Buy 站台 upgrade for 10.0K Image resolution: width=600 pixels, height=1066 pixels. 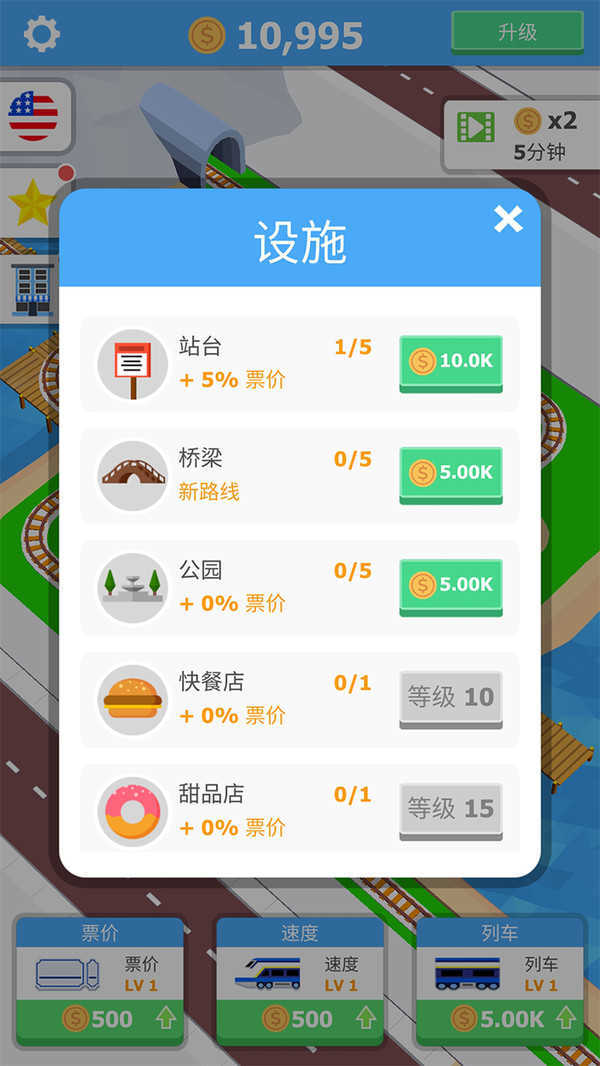pos(450,362)
